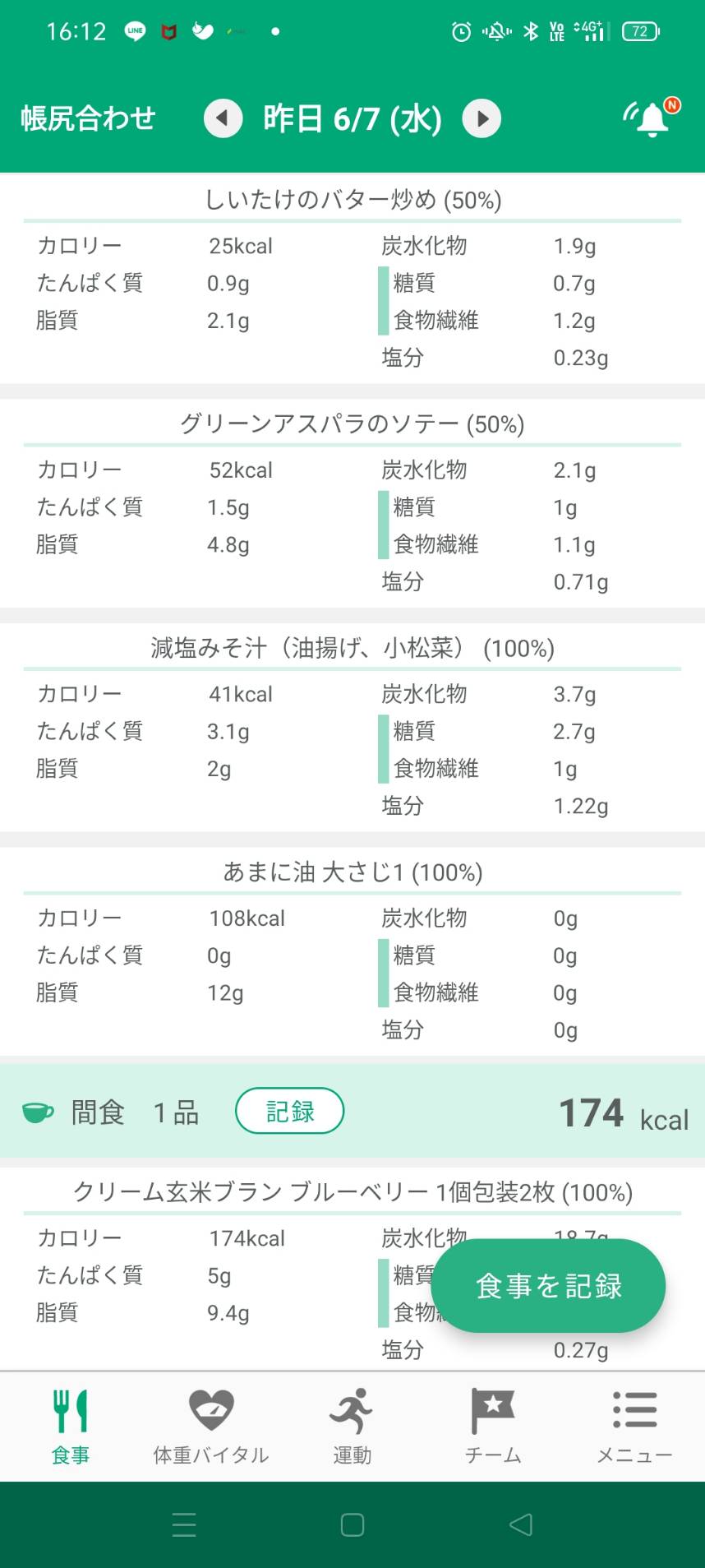Open あまに油 大さじ1 food entry
Screen dimensions: 705x1568
(x=352, y=872)
